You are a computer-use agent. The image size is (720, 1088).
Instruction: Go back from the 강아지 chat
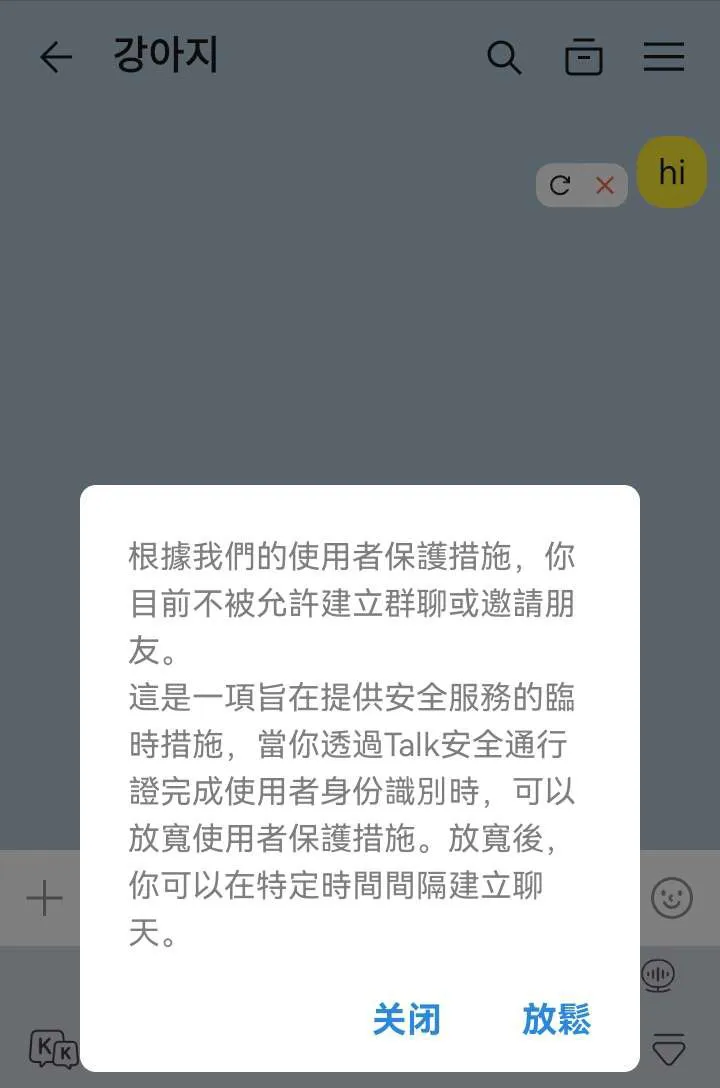(x=56, y=57)
